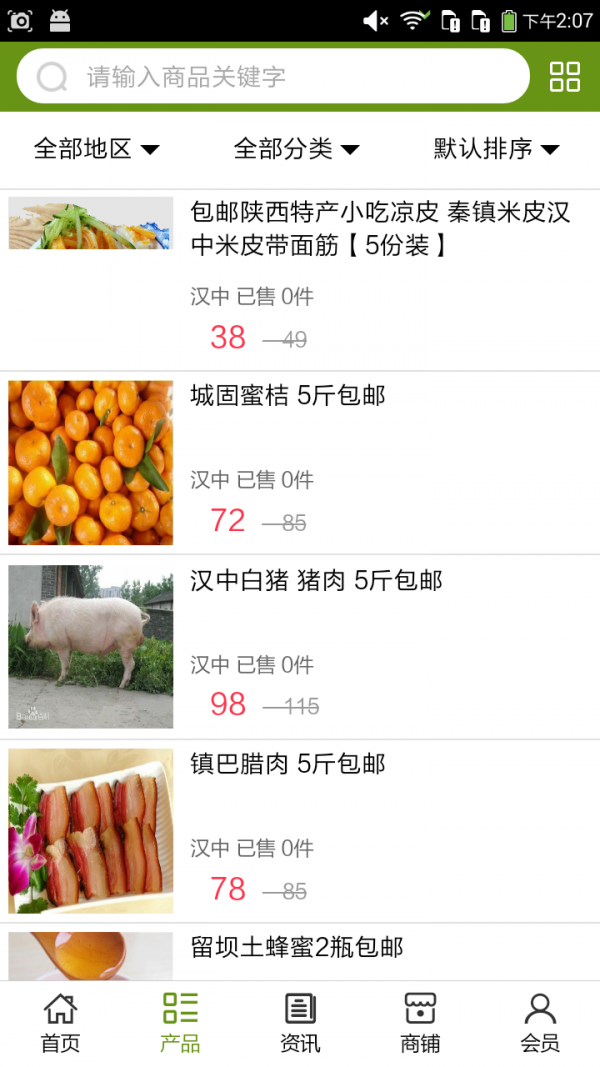The image size is (600, 1067).
Task: Tap the product keyword search box
Action: pyautogui.click(x=290, y=76)
